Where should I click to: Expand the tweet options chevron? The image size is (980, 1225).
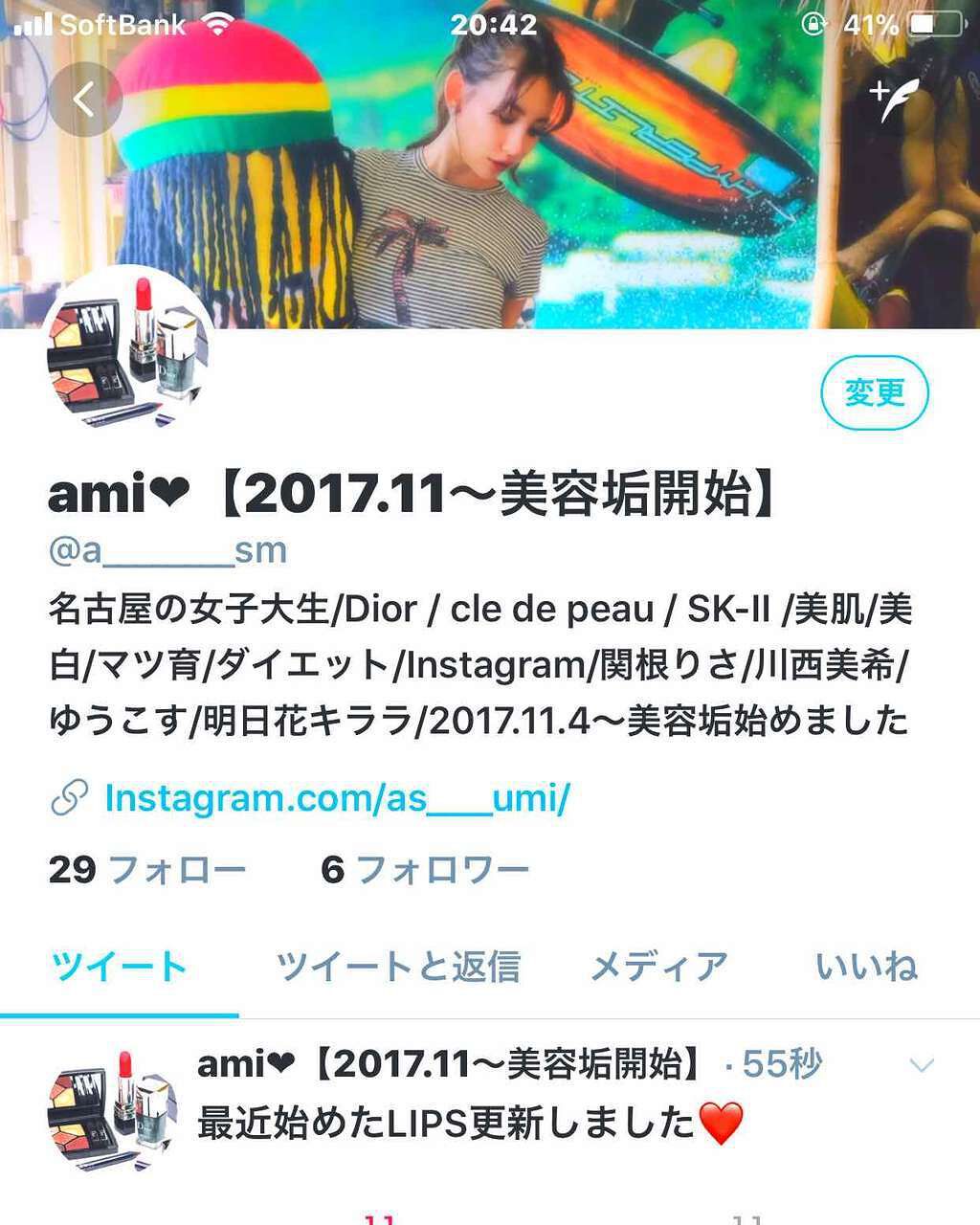(921, 1065)
